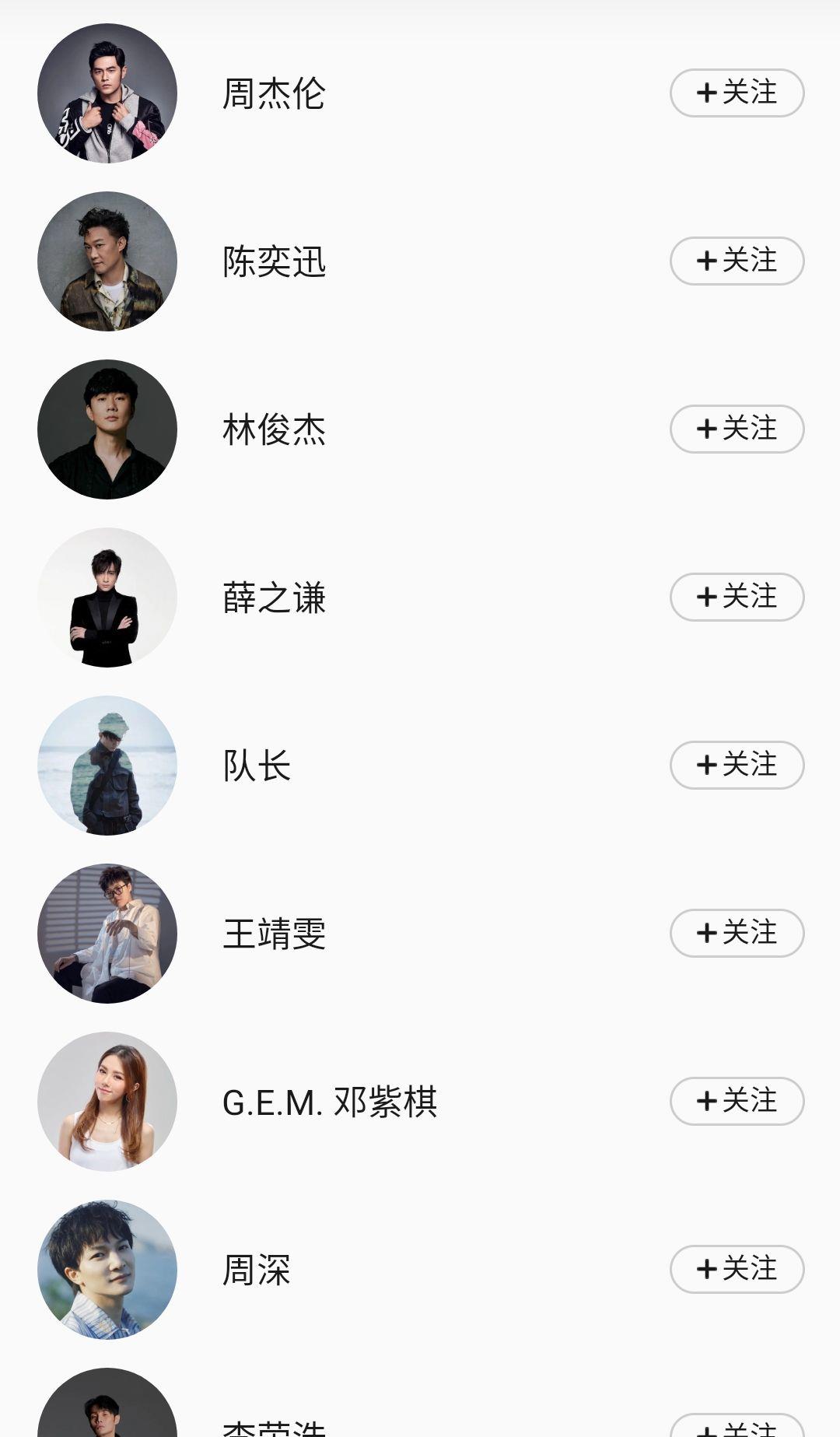Open 周杰伦's profile by clicking his avatar

pyautogui.click(x=107, y=92)
